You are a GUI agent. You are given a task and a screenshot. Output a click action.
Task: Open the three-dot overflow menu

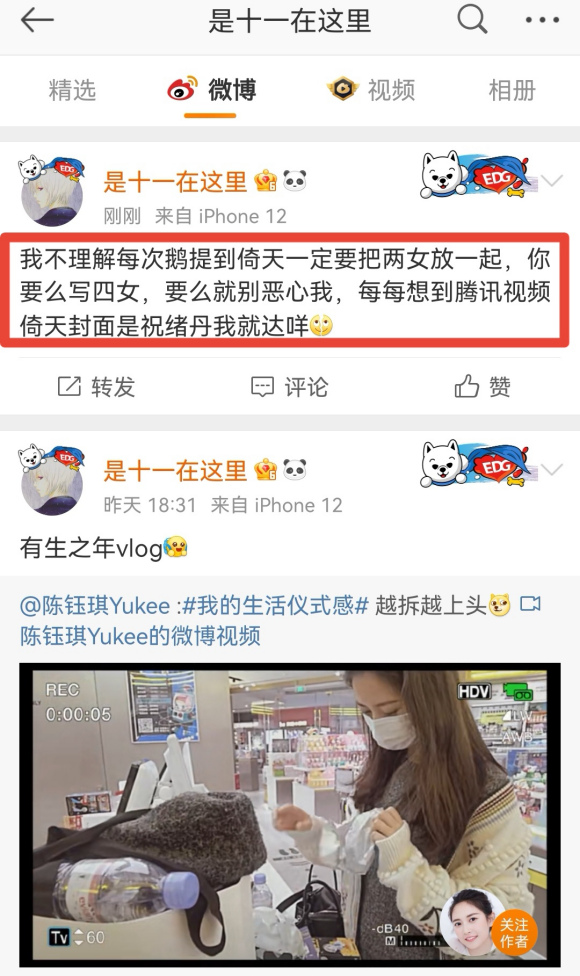542,21
